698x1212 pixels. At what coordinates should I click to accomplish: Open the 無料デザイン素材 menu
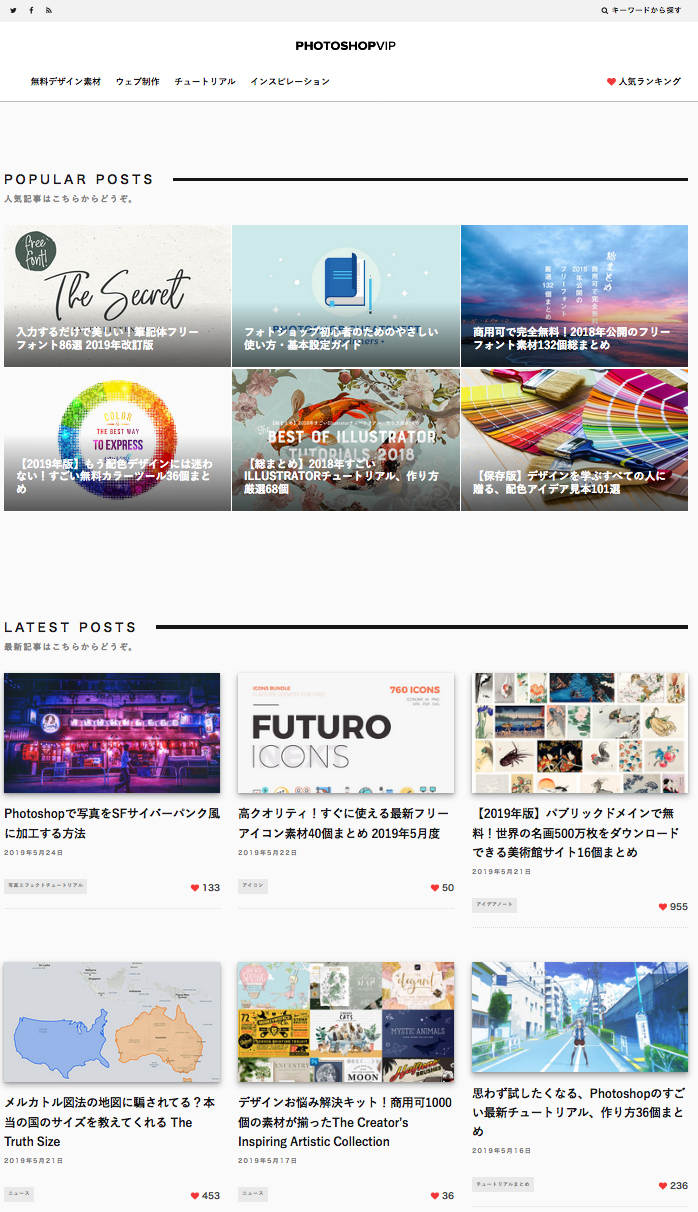tap(65, 81)
